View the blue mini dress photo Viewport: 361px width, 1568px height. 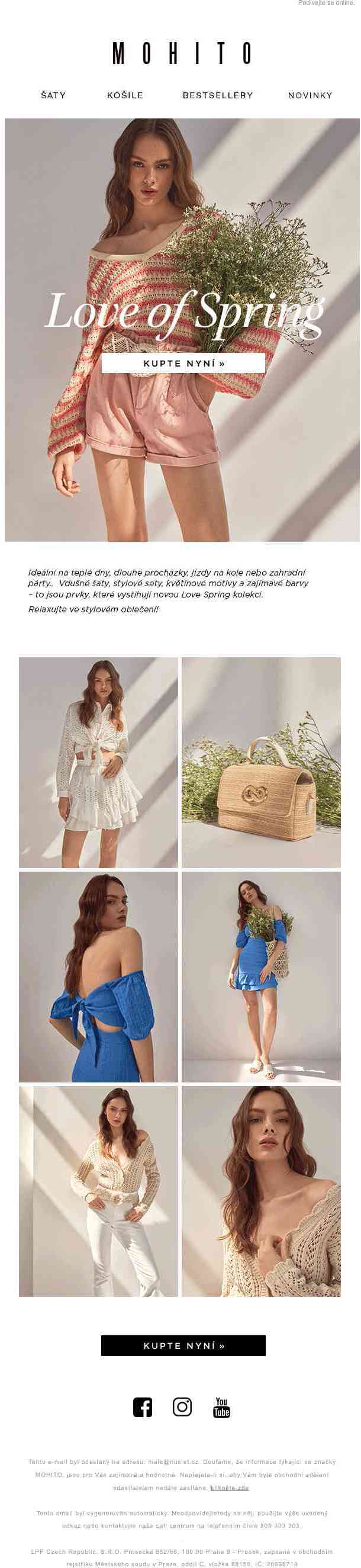tap(260, 976)
